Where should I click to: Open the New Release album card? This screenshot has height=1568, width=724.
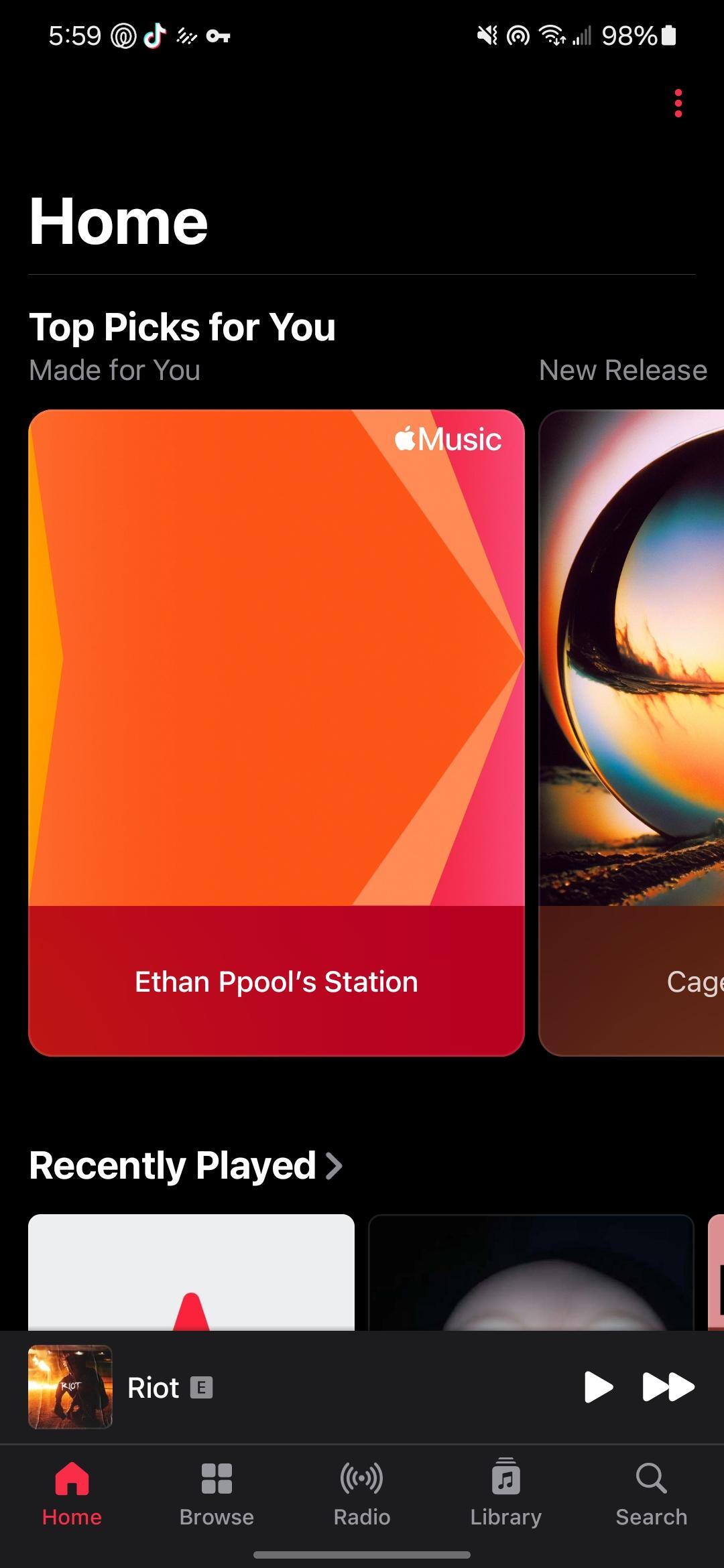631,732
